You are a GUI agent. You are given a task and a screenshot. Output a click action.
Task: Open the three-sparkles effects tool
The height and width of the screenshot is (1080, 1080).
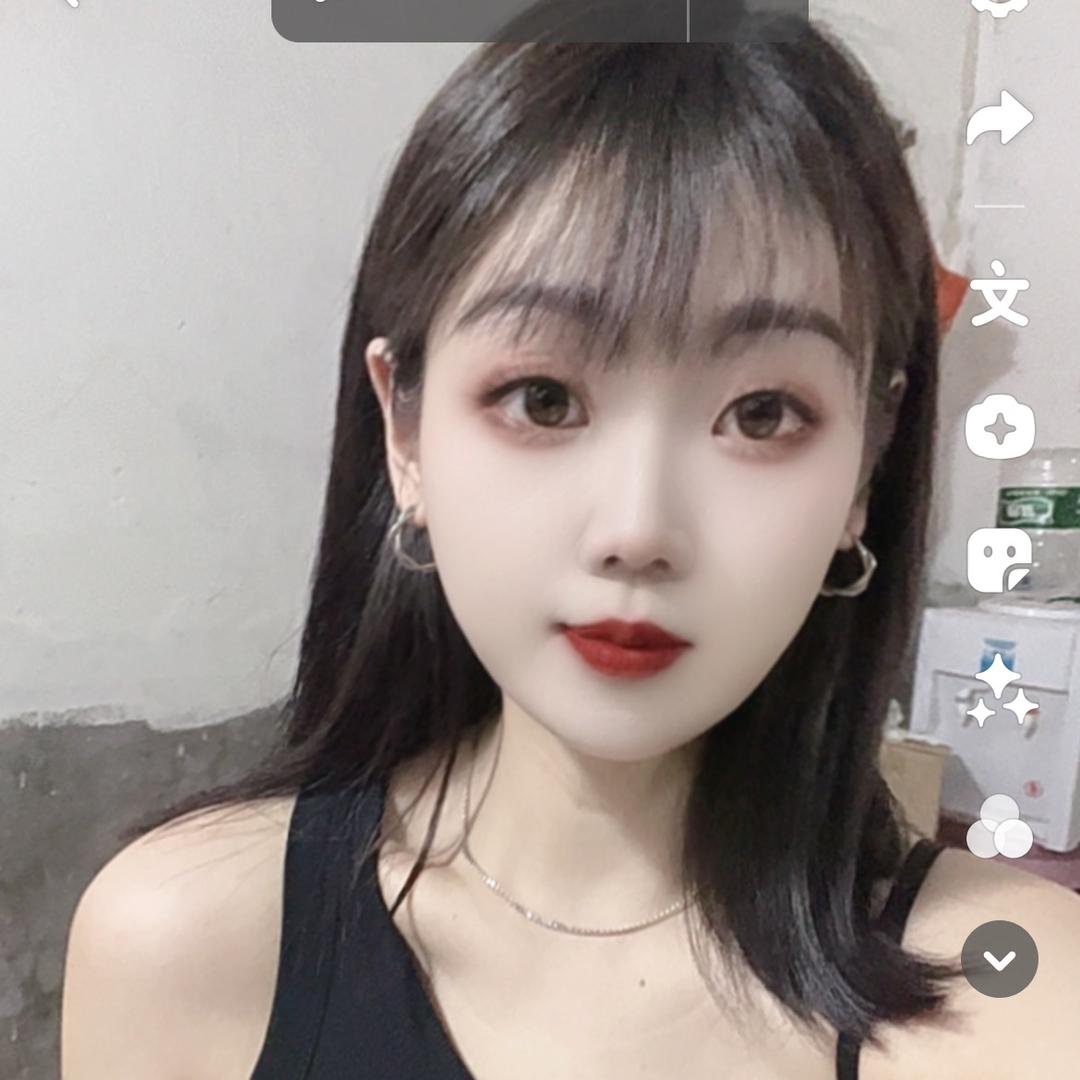pyautogui.click(x=999, y=692)
